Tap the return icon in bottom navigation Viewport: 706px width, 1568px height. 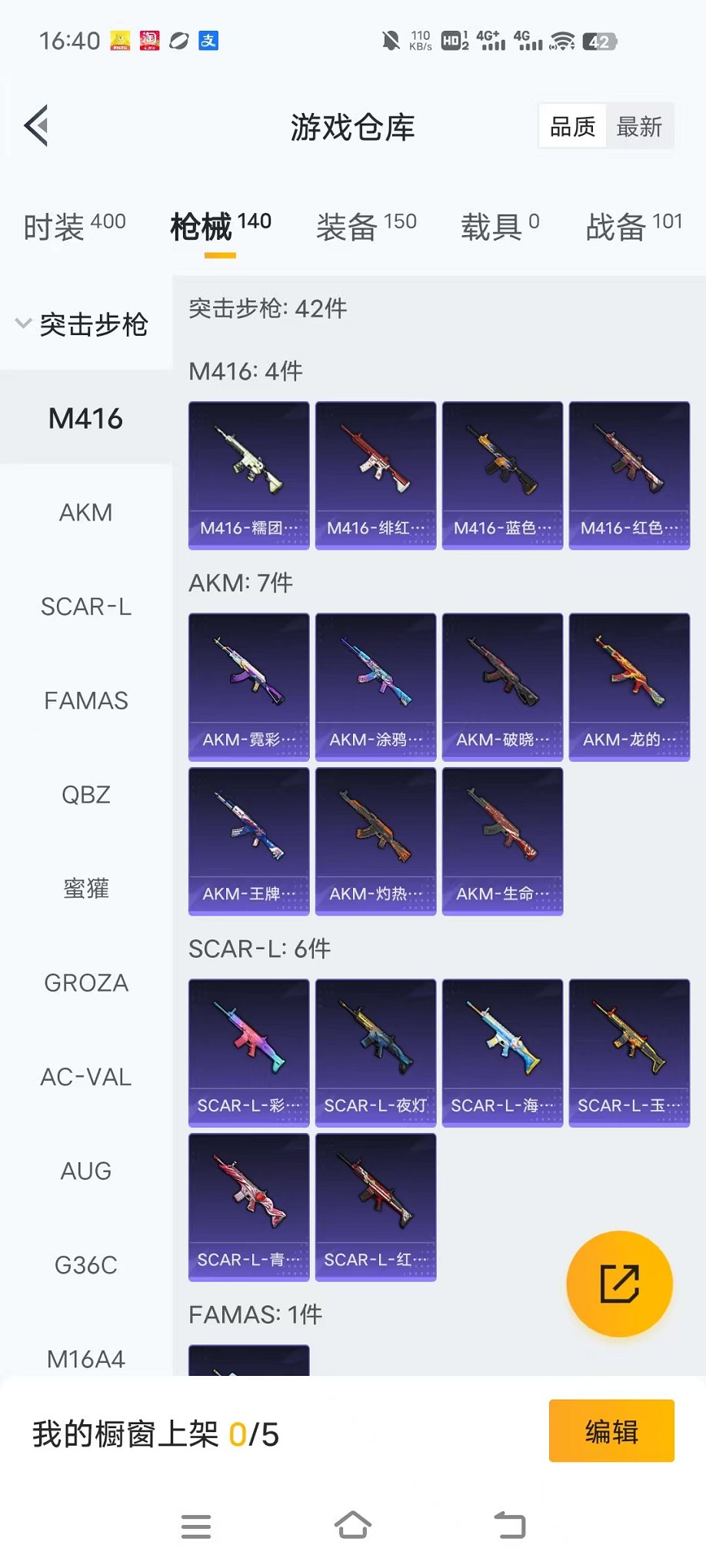510,1526
